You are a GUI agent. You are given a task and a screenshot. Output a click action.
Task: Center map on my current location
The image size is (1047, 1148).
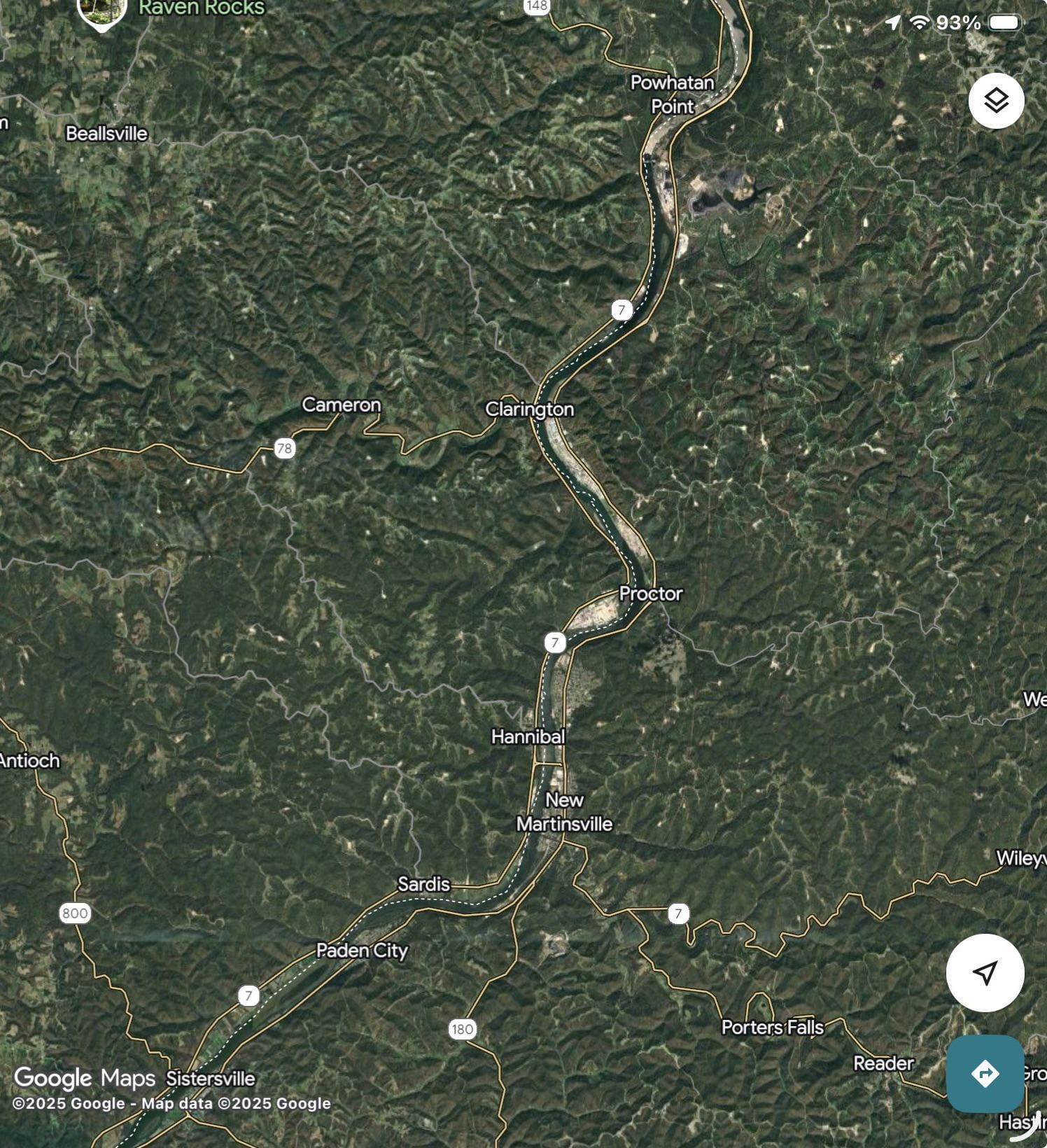(985, 972)
